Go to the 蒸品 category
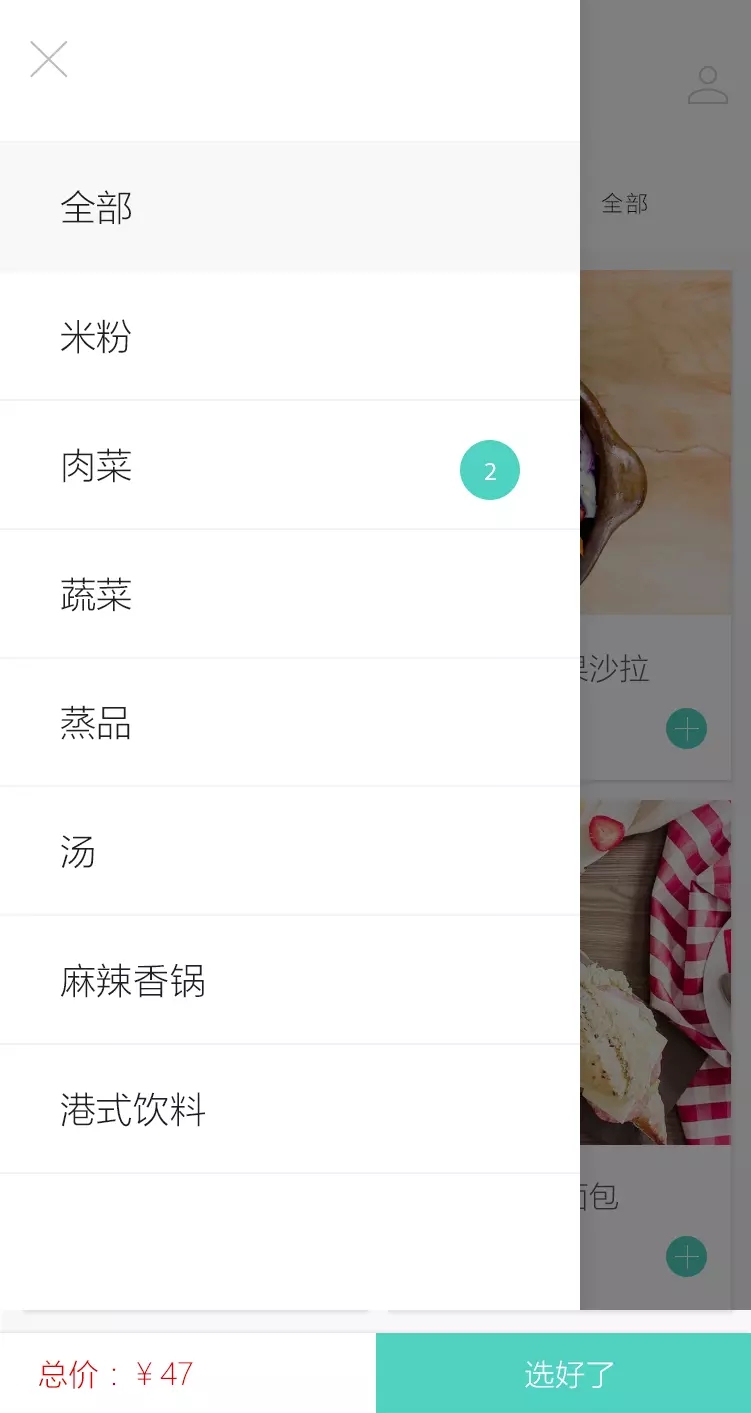 (x=290, y=723)
